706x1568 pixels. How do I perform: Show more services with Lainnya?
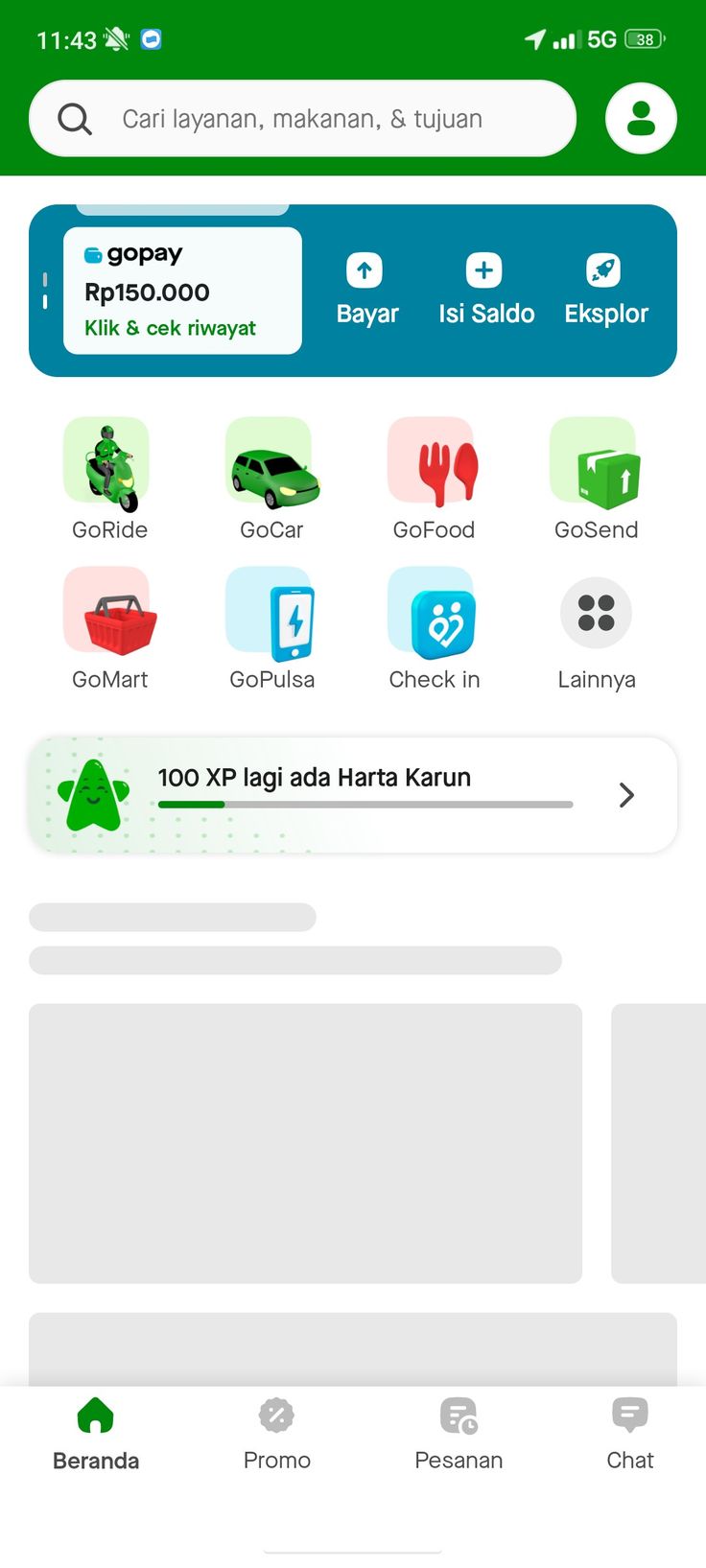pos(596,626)
